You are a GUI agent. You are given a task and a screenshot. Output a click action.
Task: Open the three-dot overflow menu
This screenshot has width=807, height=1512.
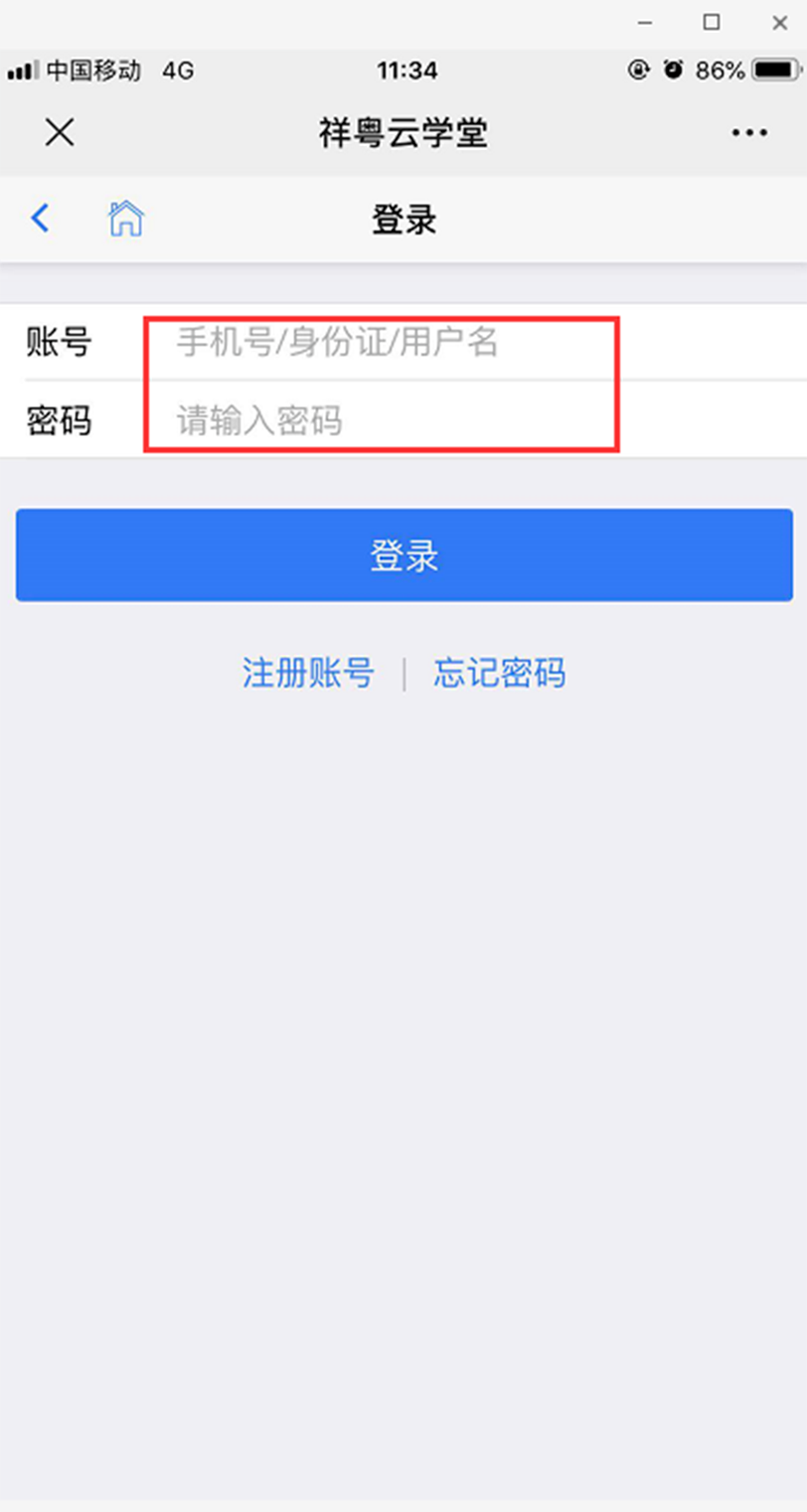749,133
